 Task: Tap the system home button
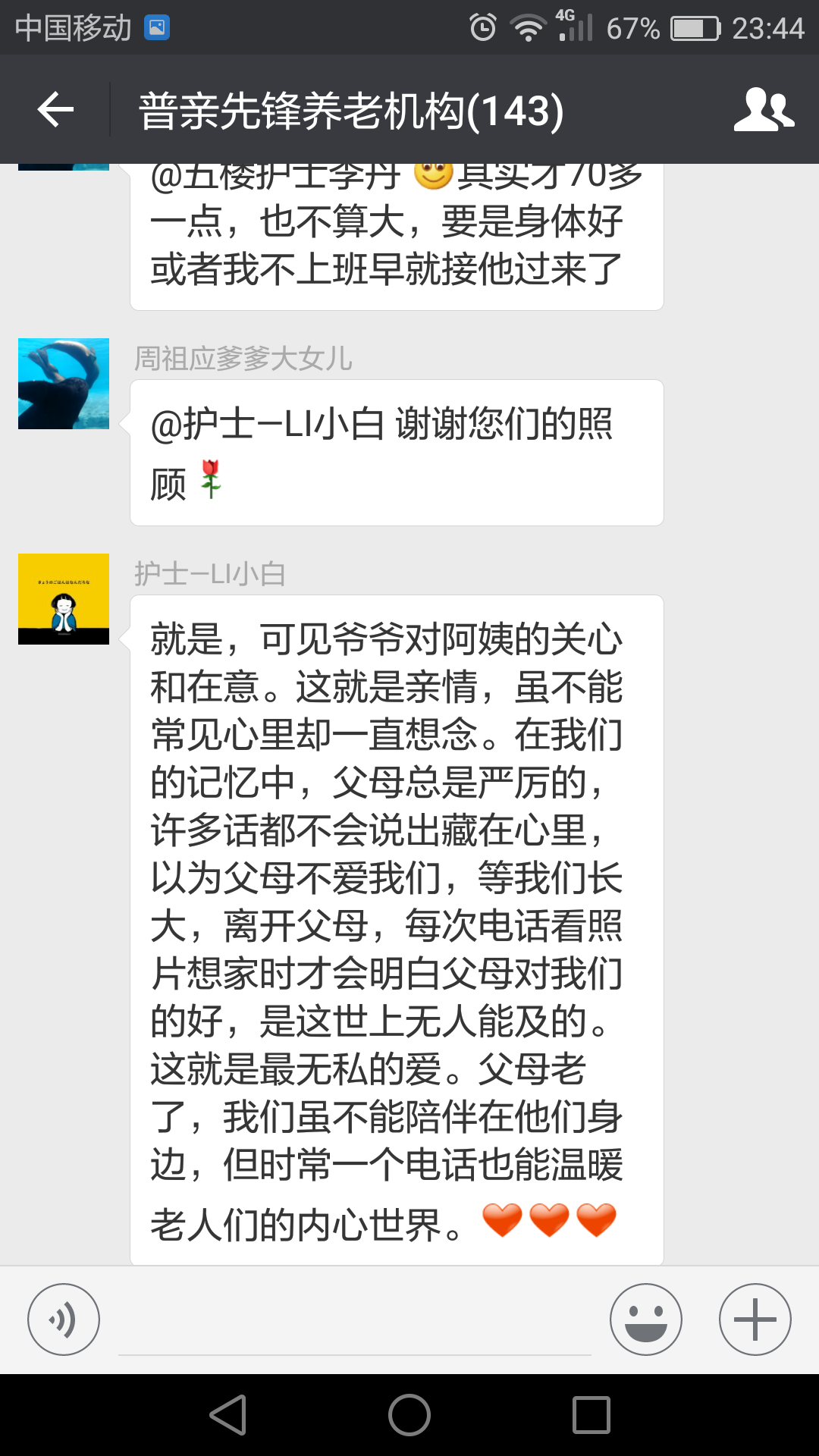click(409, 1415)
